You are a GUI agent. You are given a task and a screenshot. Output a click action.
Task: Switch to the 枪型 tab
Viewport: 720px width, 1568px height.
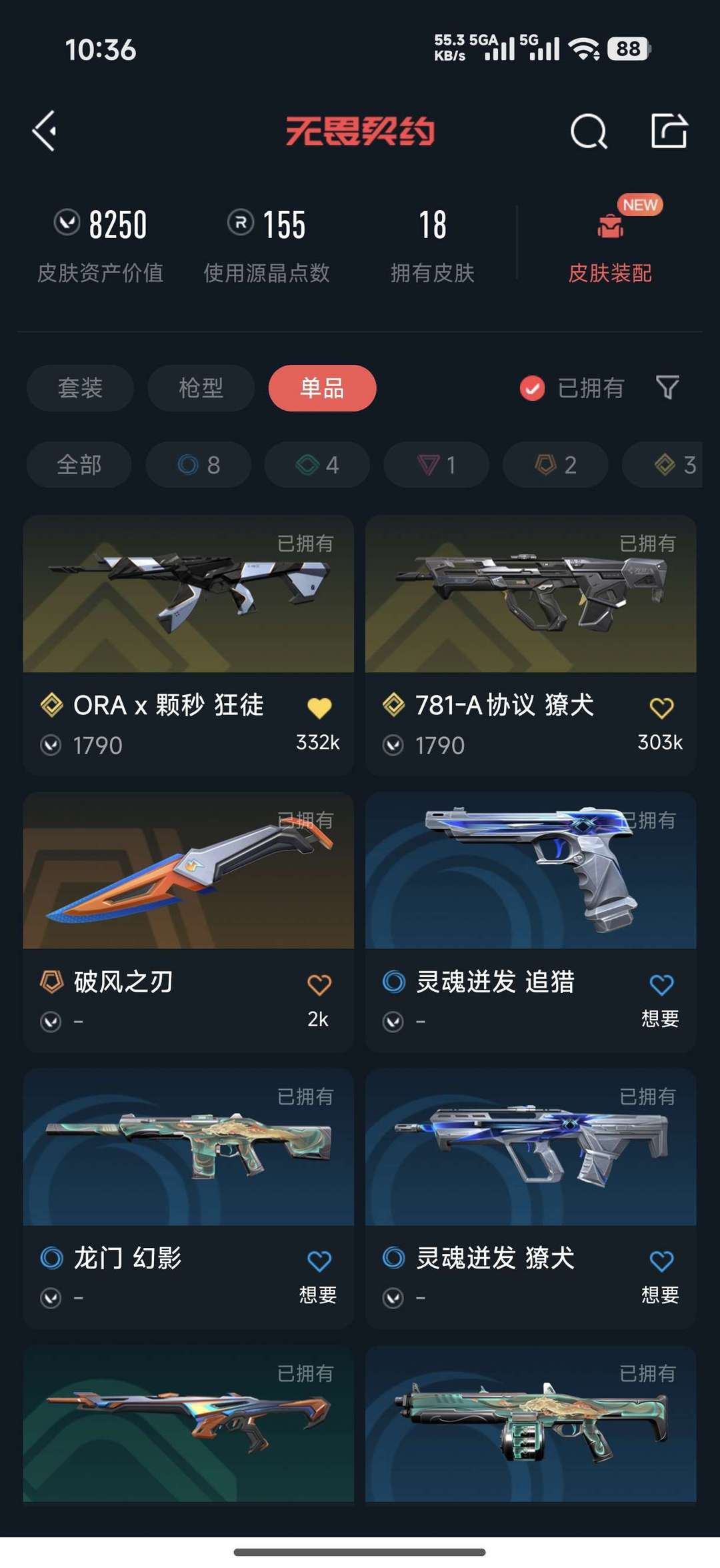pyautogui.click(x=201, y=388)
